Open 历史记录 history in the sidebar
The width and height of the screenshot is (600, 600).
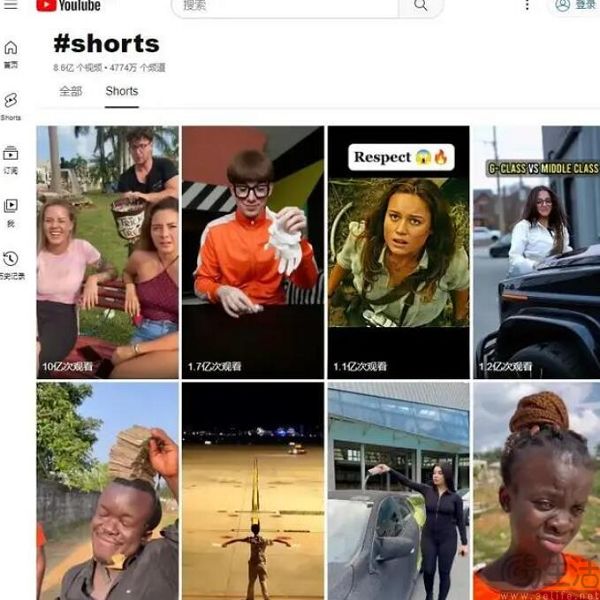(11, 264)
